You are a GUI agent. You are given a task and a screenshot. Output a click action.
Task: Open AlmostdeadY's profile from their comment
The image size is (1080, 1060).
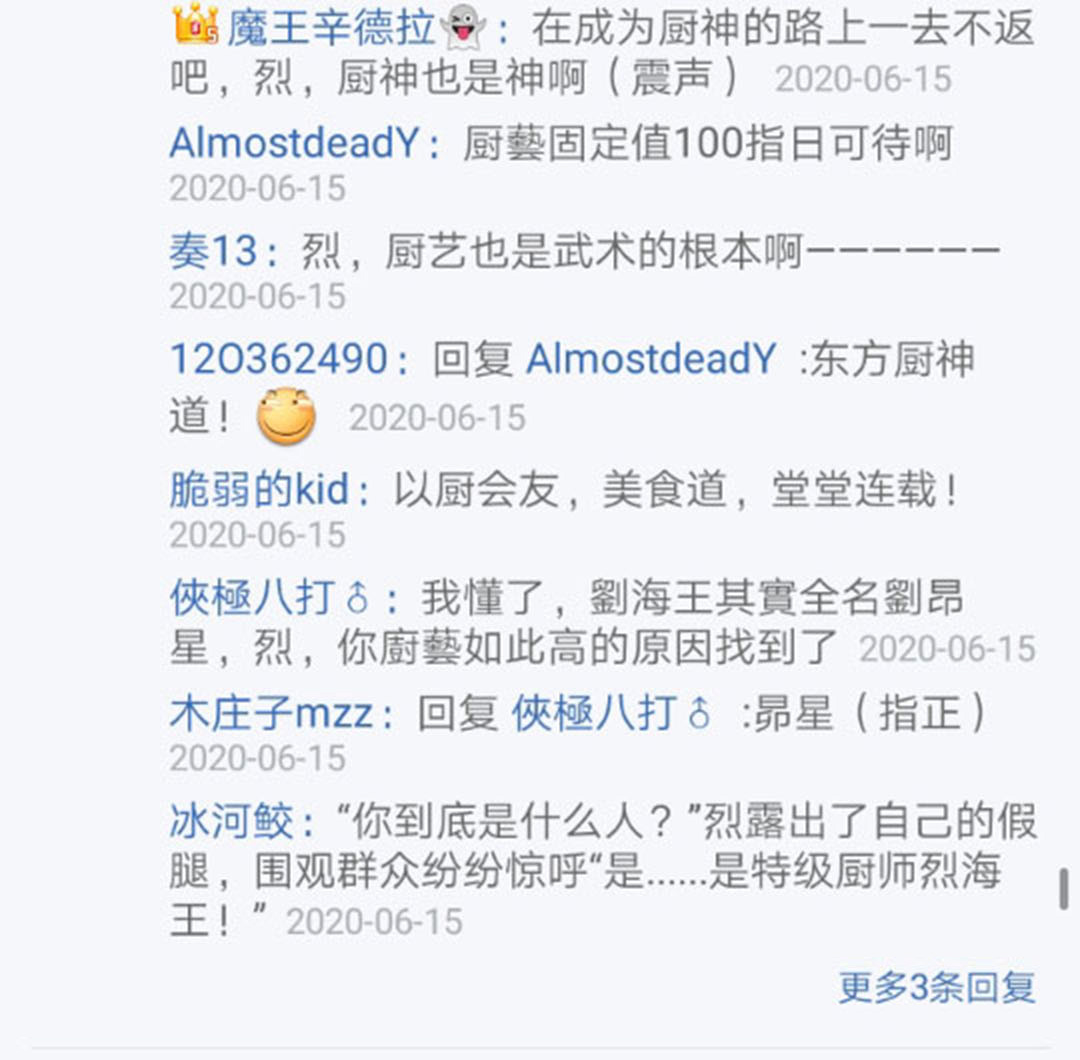click(293, 144)
